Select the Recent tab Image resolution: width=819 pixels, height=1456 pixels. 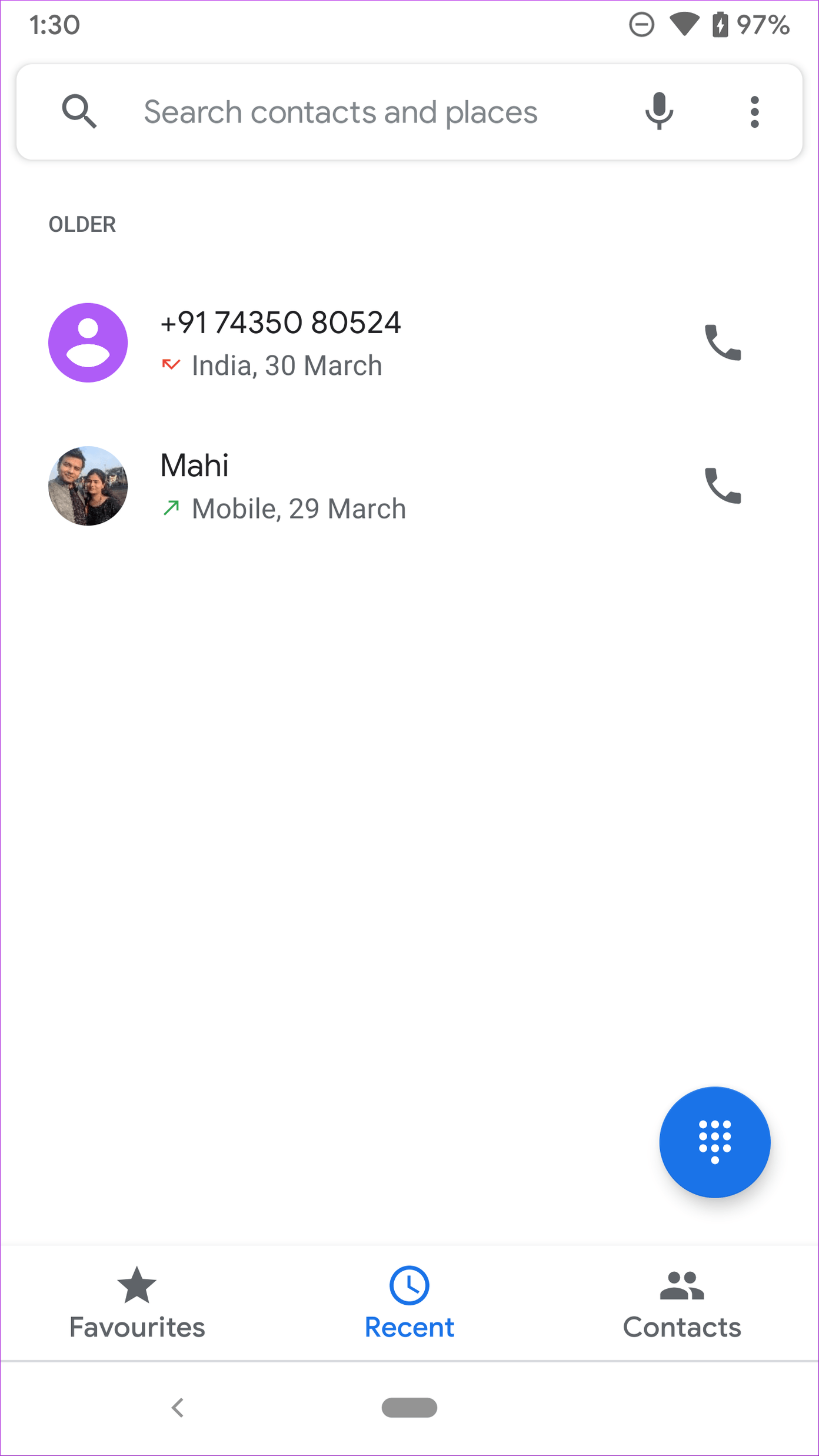pos(409,1303)
